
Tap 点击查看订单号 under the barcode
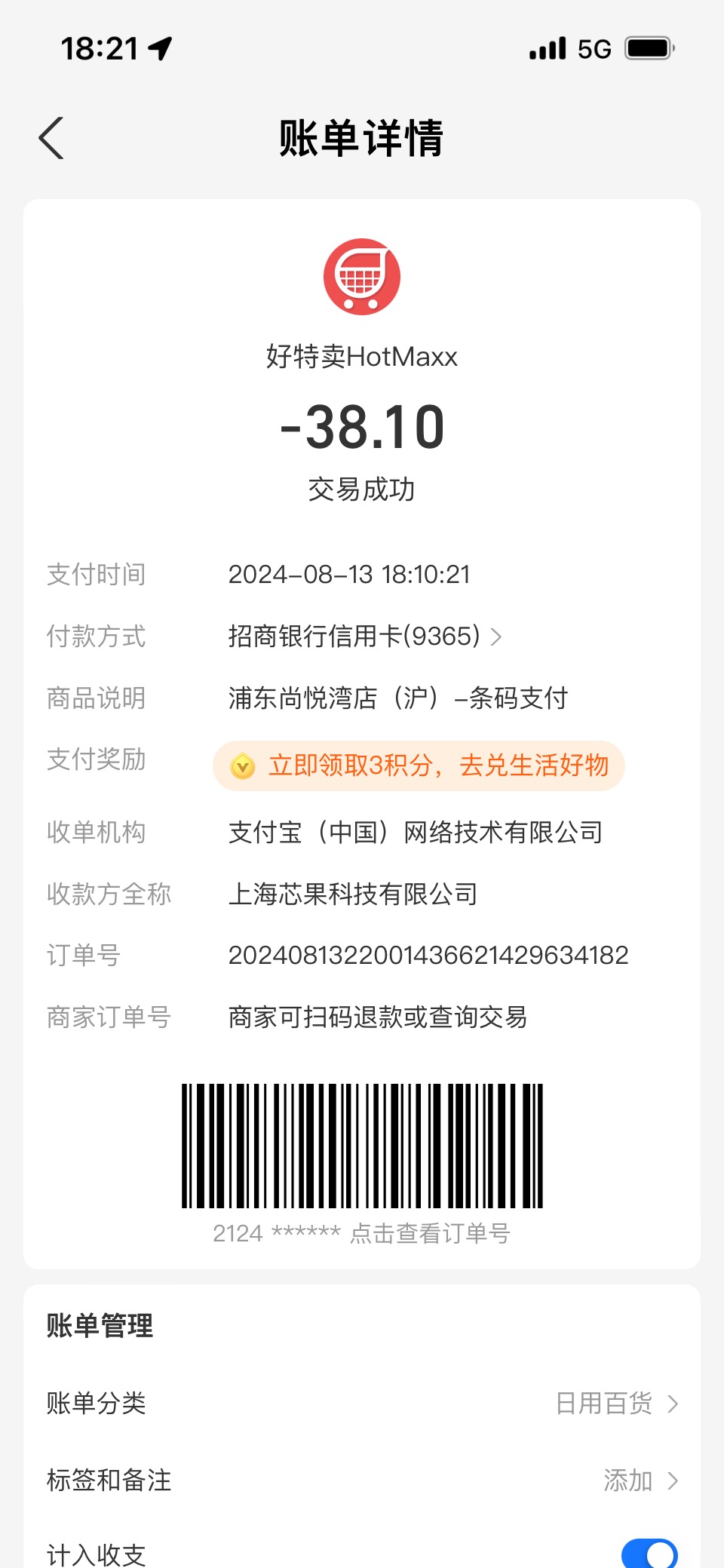point(430,1233)
